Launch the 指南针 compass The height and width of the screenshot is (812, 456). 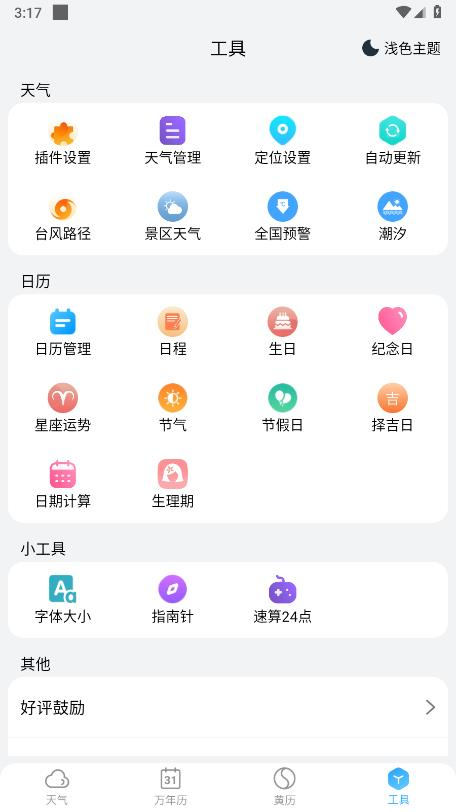(172, 600)
